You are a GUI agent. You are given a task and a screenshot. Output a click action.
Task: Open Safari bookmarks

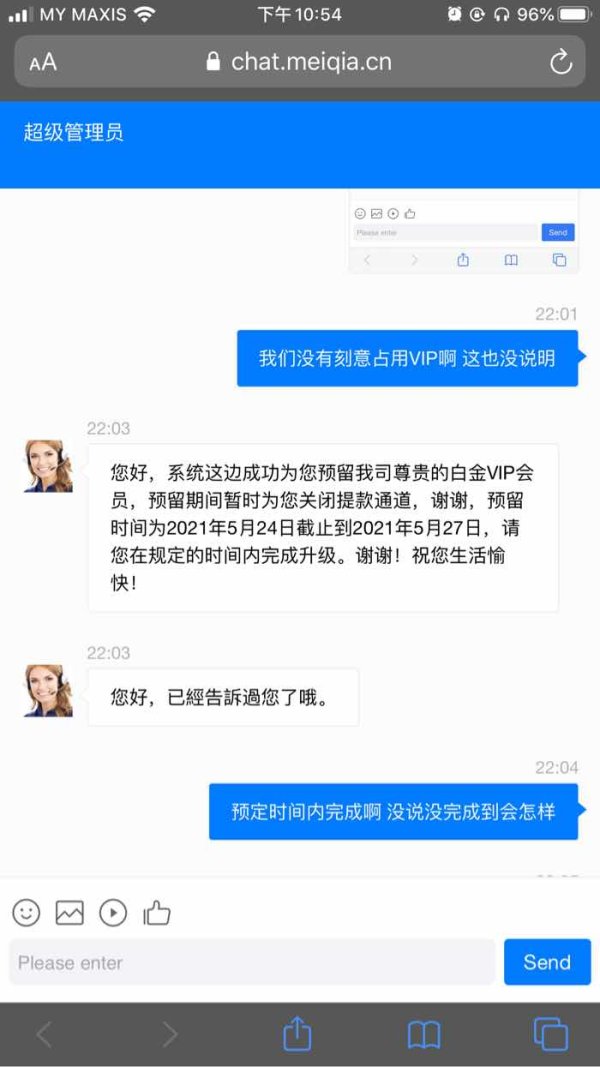coord(424,1035)
